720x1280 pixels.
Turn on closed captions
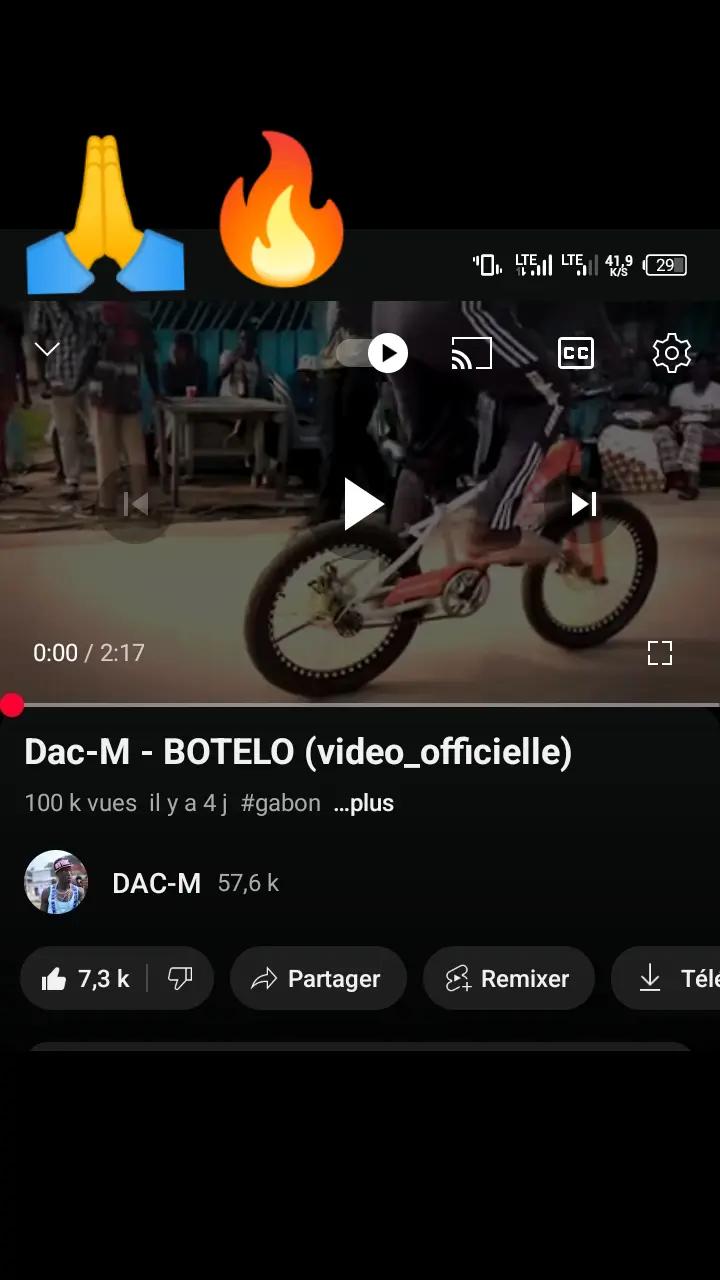click(x=575, y=353)
